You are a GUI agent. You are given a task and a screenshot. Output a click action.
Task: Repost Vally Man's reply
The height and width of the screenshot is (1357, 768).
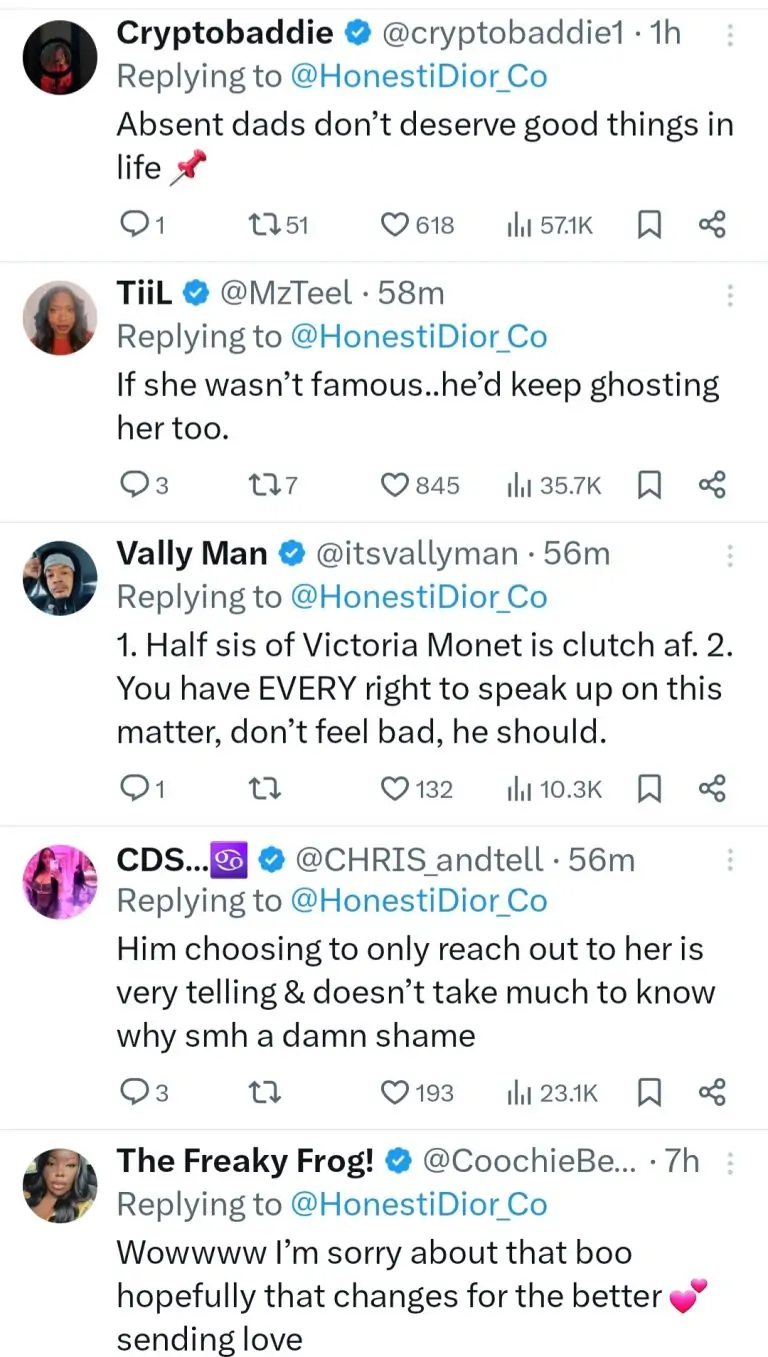tap(265, 790)
